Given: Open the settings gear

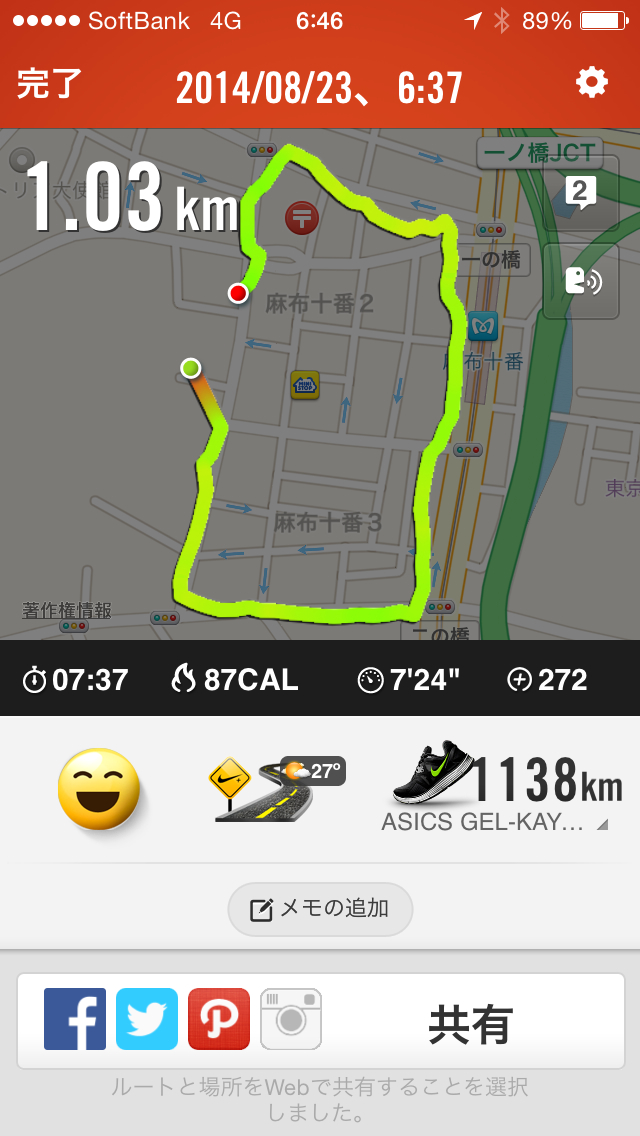Looking at the screenshot, I should tap(591, 83).
